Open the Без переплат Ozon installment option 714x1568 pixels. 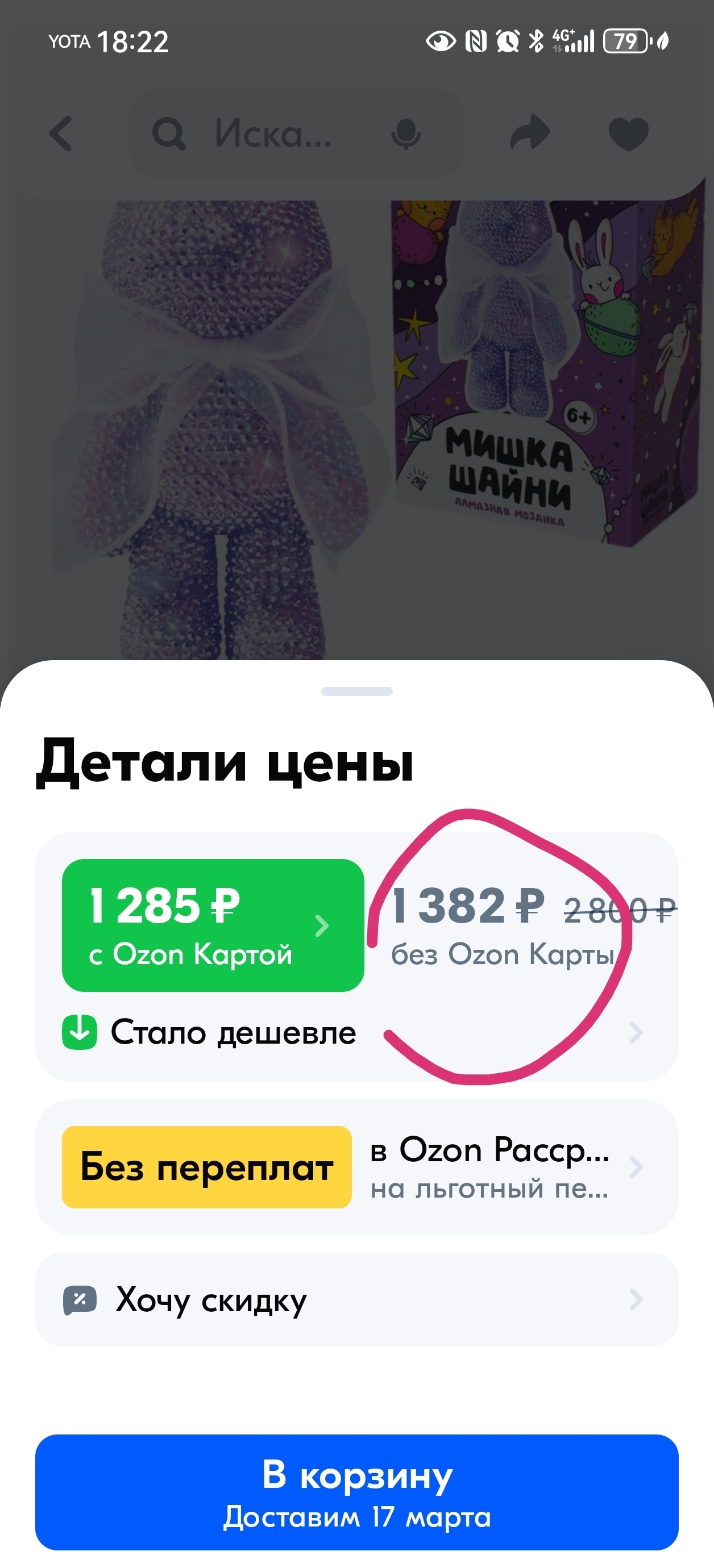coord(356,1167)
